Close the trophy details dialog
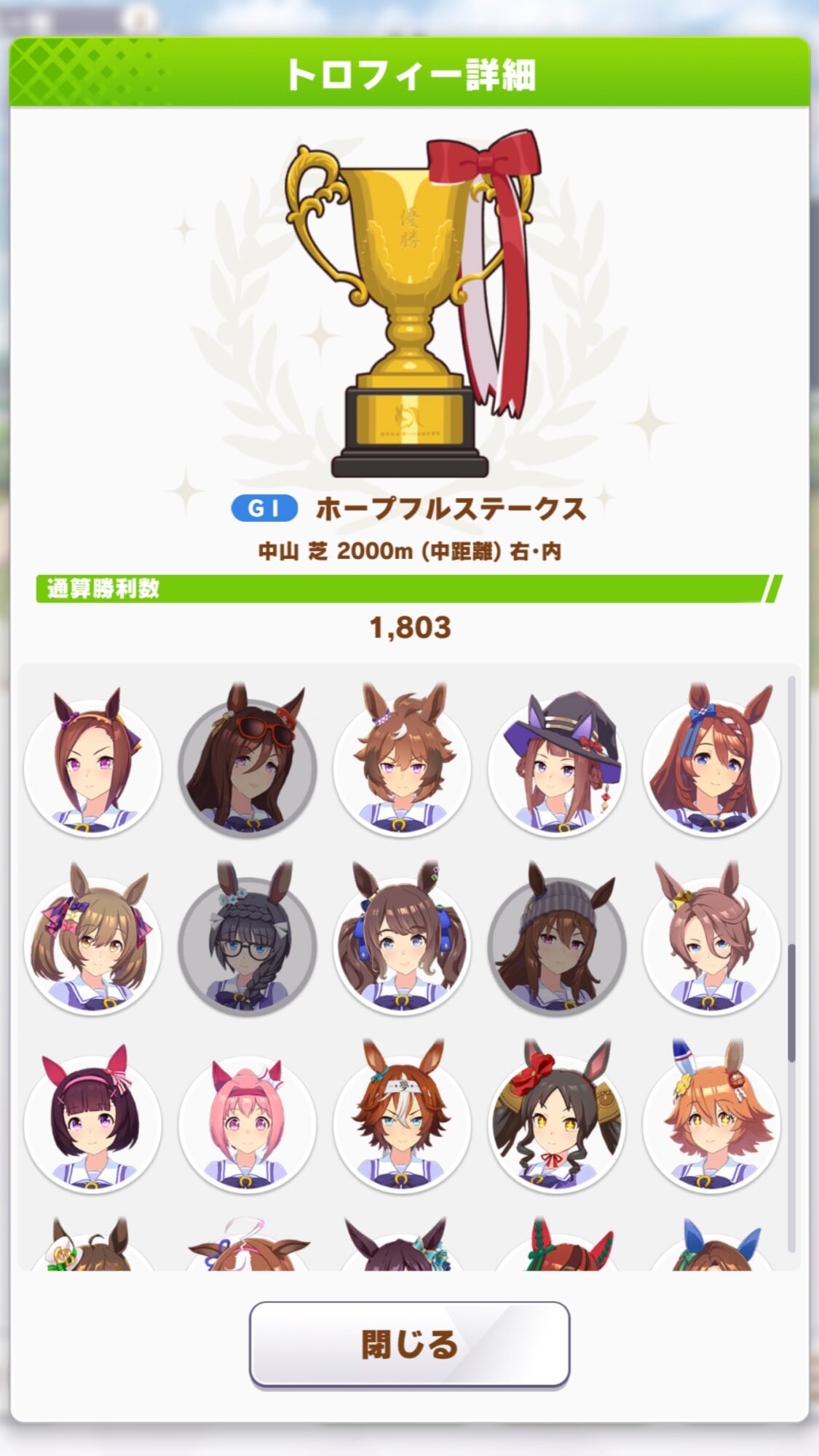This screenshot has width=819, height=1456. (x=409, y=1344)
